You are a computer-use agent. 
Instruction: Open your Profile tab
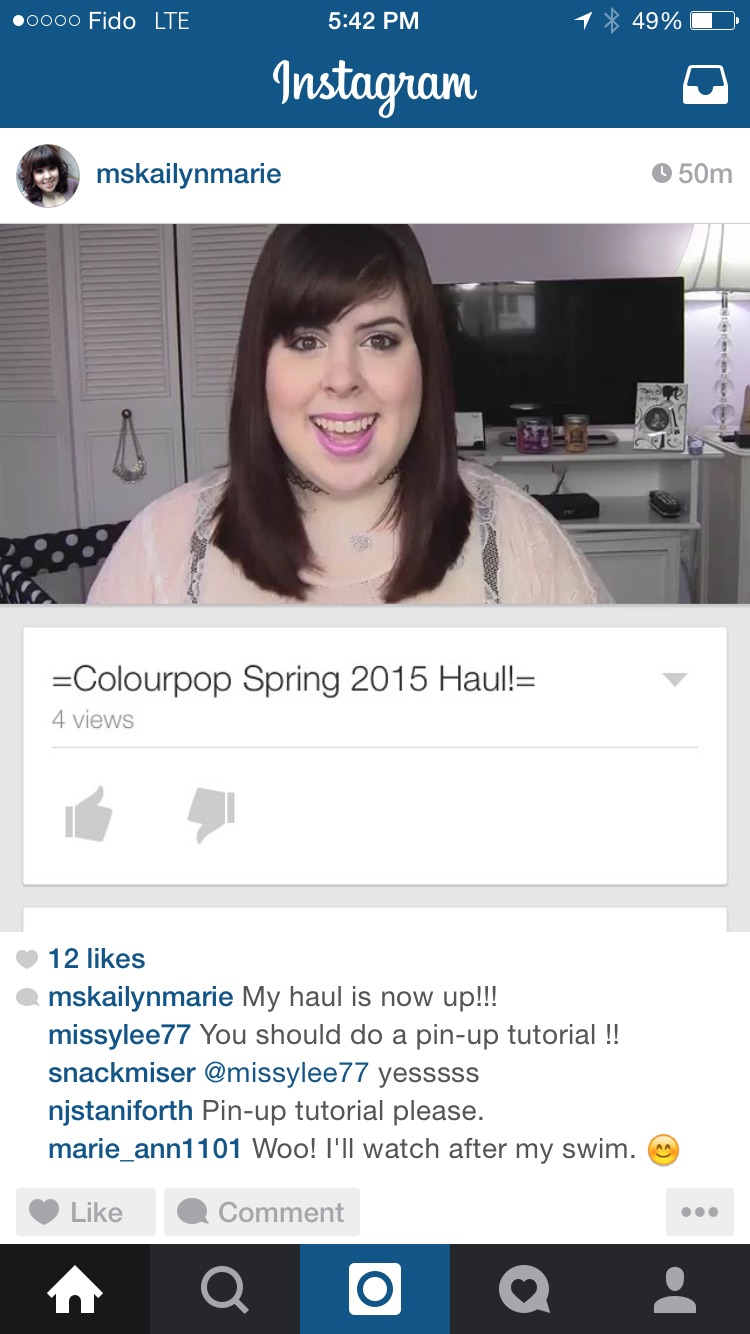point(675,1289)
